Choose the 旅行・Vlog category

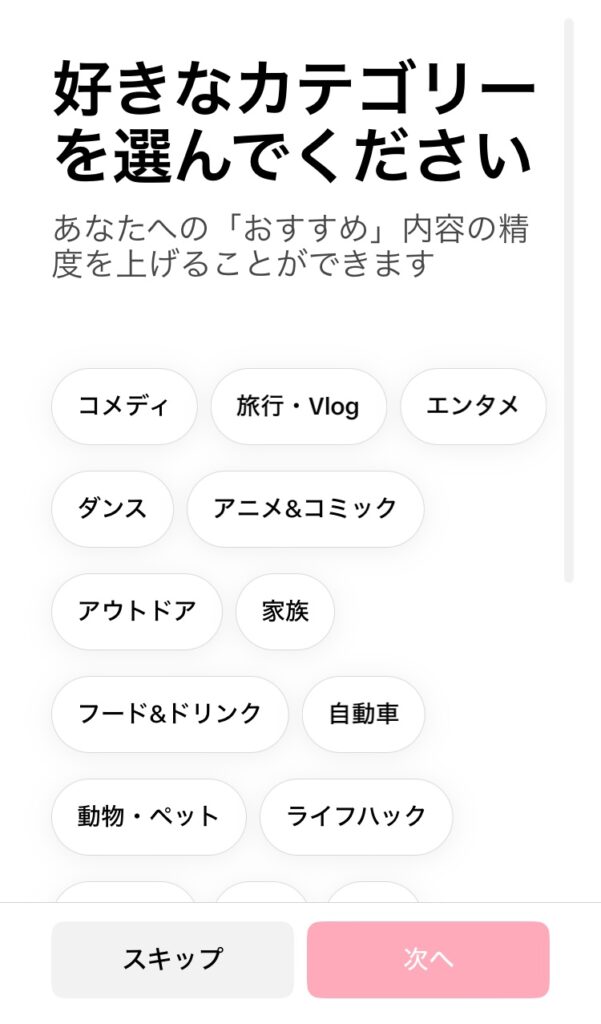(x=298, y=406)
